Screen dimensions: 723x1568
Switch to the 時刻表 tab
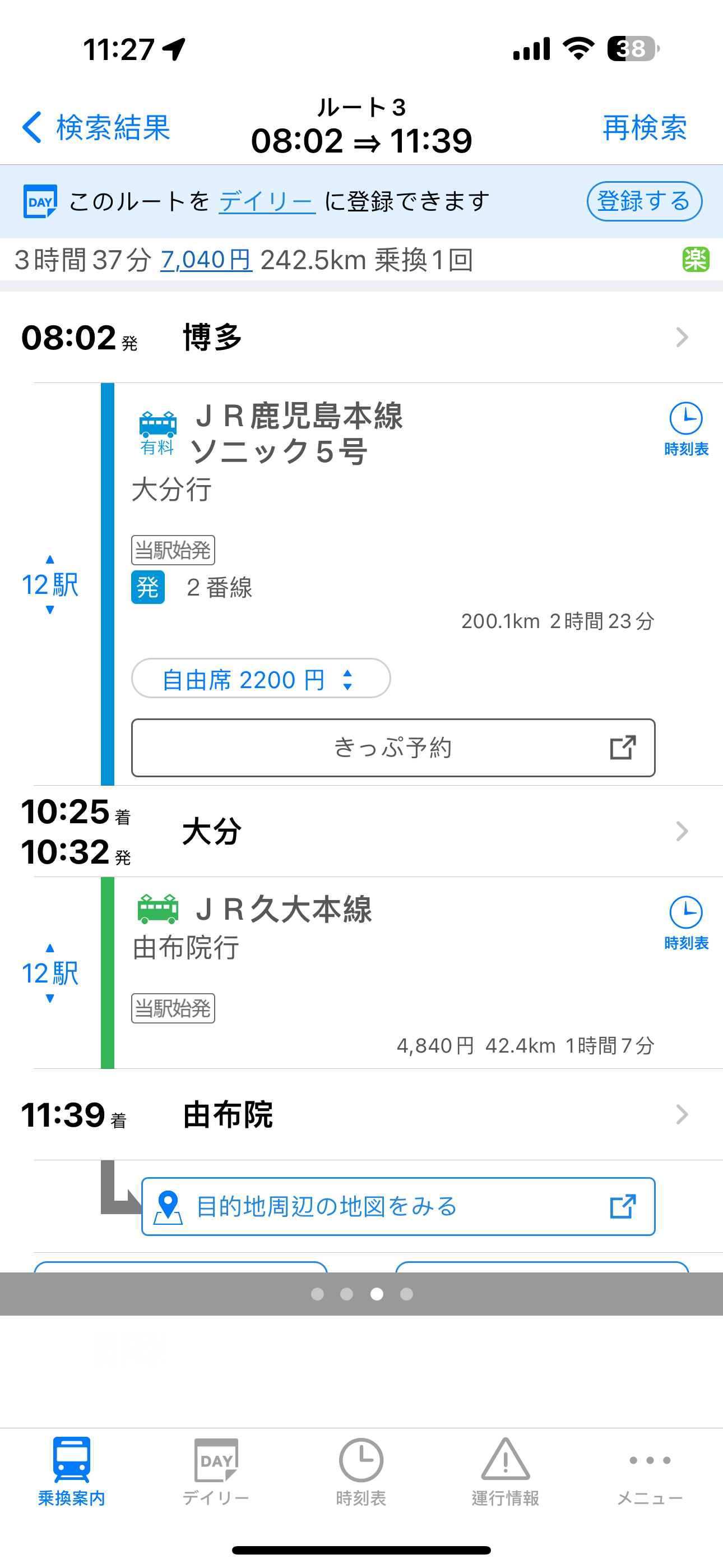pyautogui.click(x=361, y=1472)
